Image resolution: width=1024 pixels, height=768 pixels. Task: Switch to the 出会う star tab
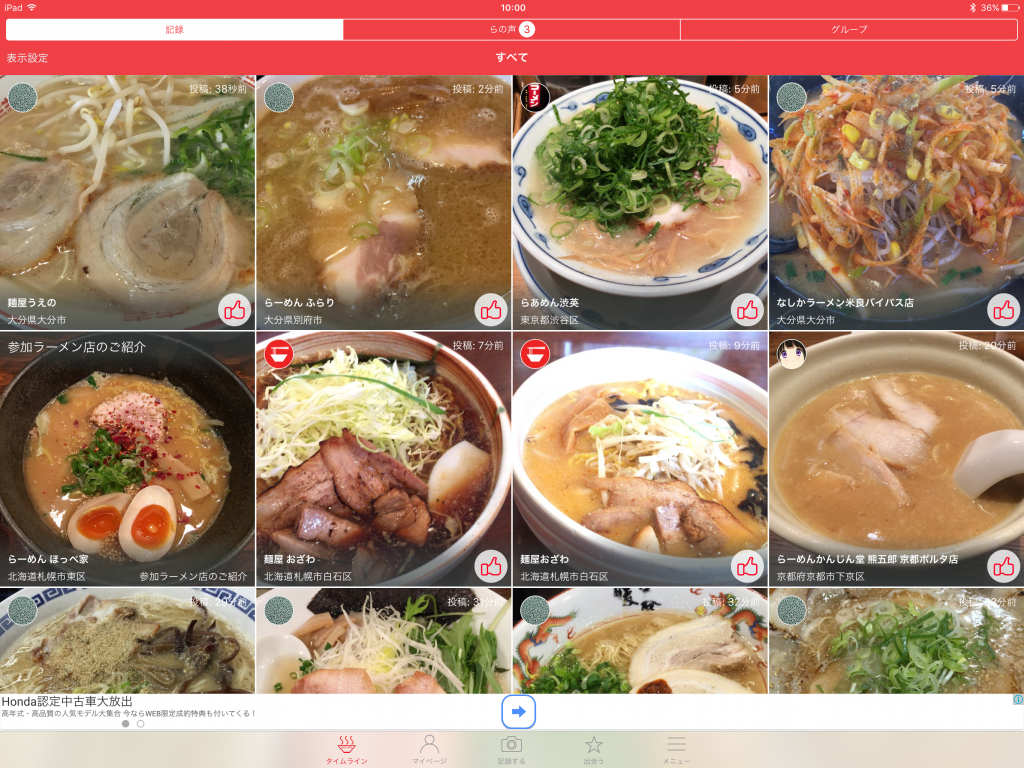(594, 750)
